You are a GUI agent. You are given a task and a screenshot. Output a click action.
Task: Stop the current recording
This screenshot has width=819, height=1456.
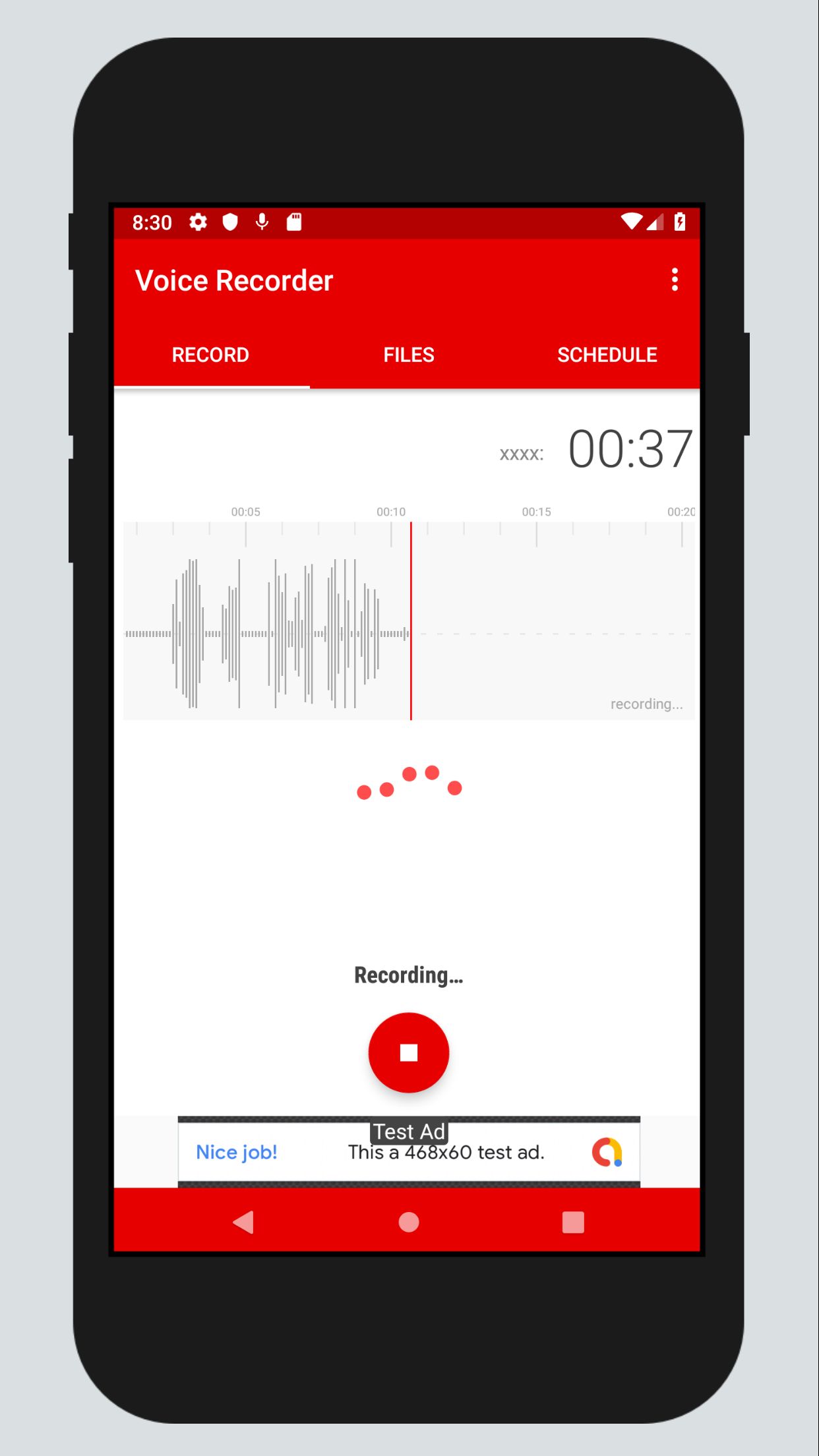pyautogui.click(x=408, y=1052)
